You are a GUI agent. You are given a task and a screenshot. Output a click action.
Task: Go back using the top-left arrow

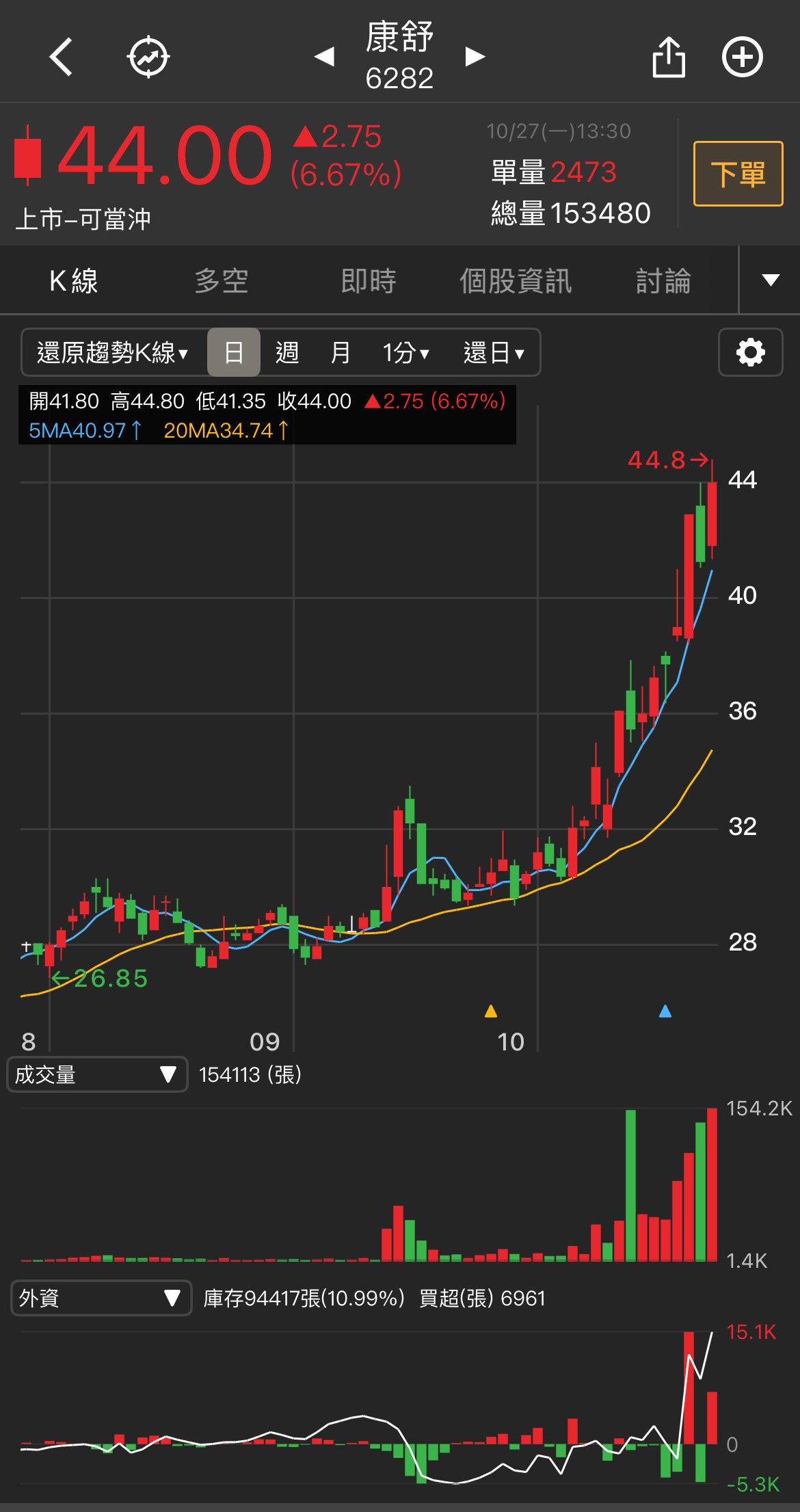point(62,57)
